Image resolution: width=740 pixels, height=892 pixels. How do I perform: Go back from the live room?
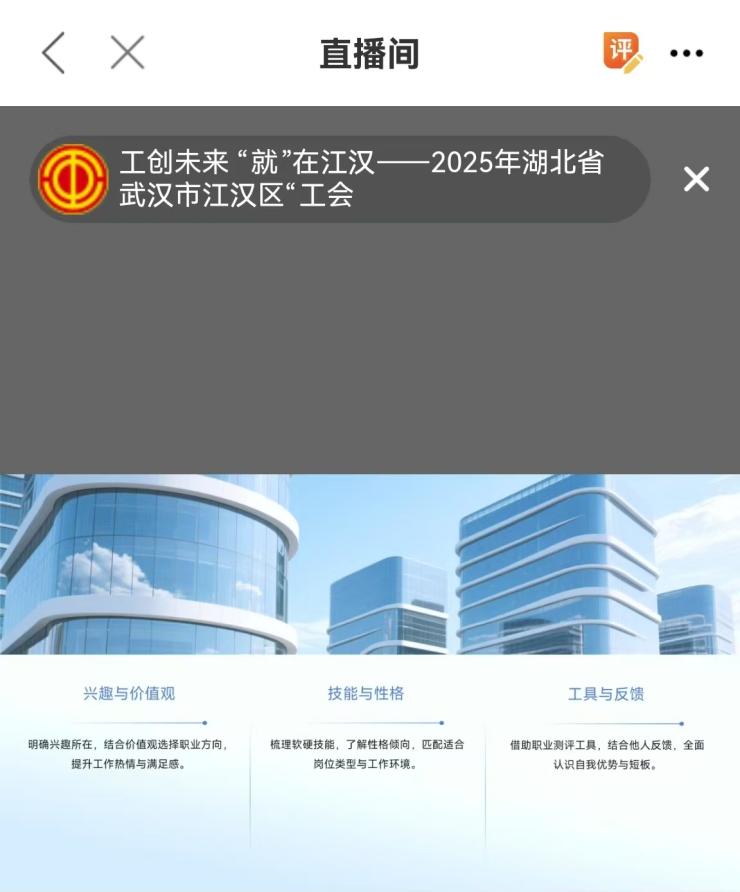(54, 53)
